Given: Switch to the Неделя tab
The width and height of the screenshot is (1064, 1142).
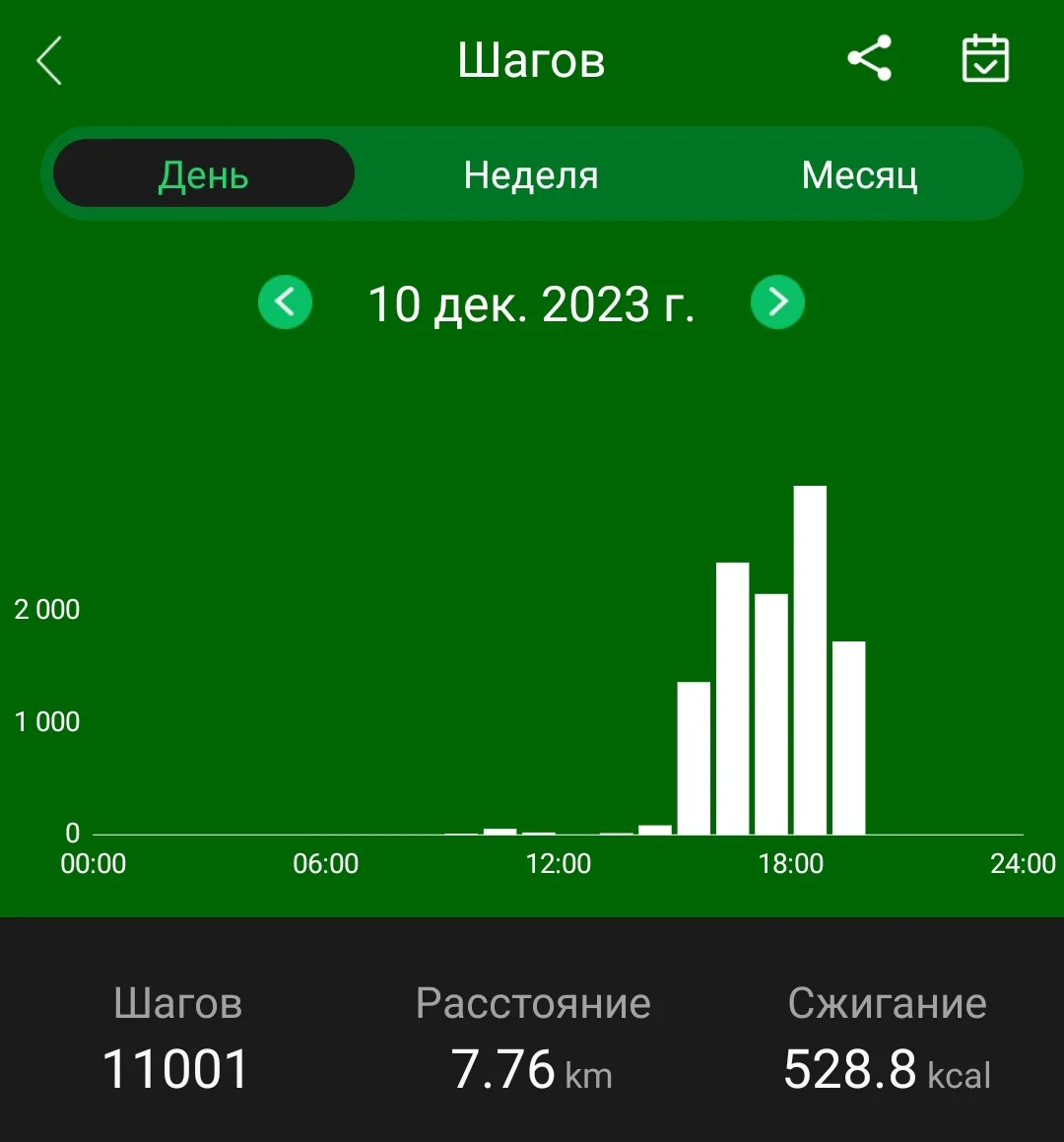Looking at the screenshot, I should [x=530, y=174].
